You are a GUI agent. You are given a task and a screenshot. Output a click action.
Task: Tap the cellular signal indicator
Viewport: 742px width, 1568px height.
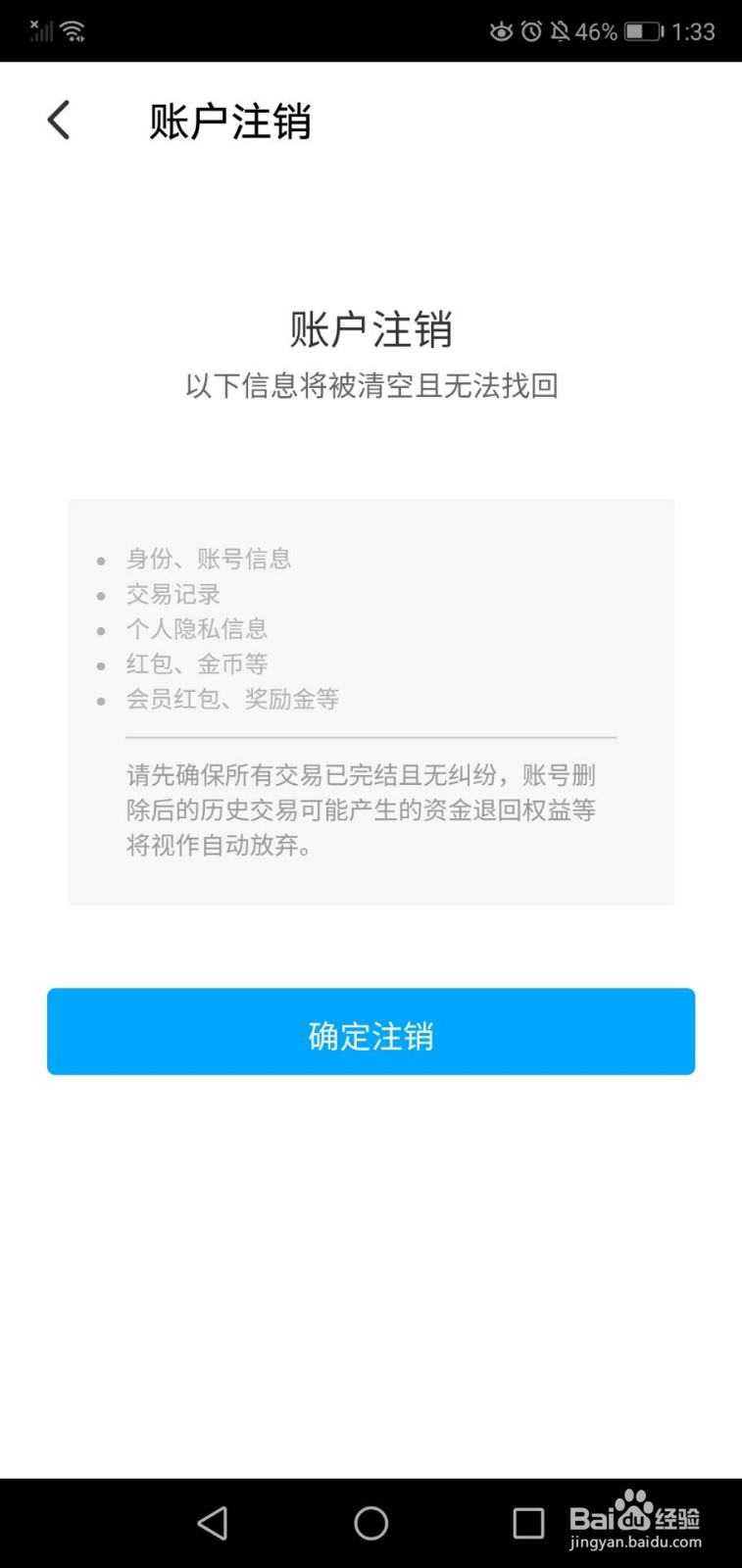point(41,29)
